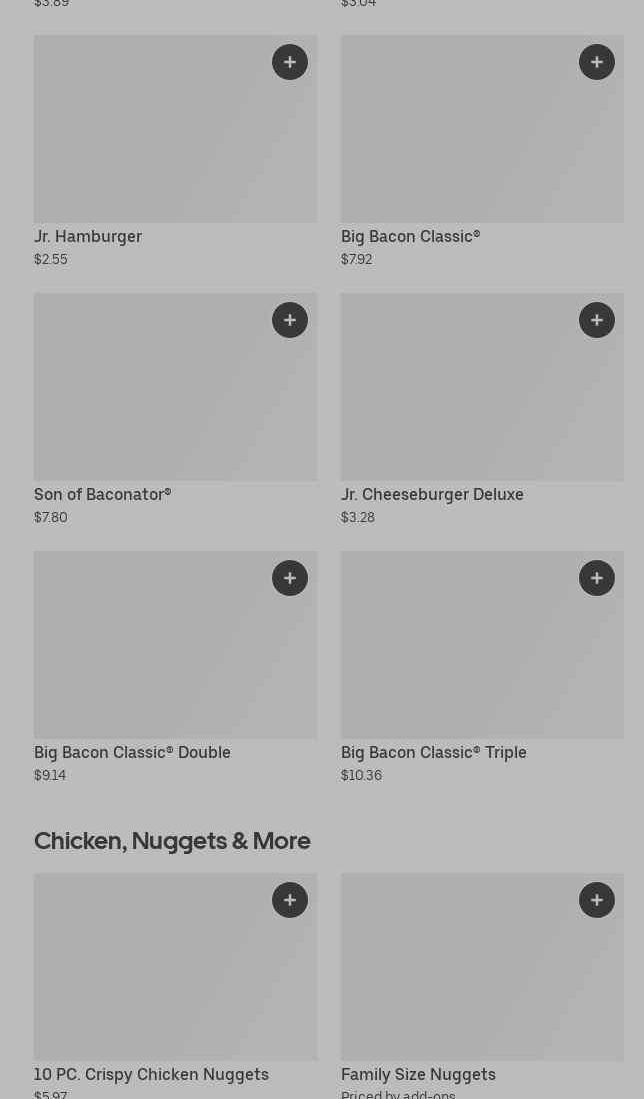Screen dimensions: 644x1099
Task: Add Son of Baconator to the order
Action: [x=290, y=320]
